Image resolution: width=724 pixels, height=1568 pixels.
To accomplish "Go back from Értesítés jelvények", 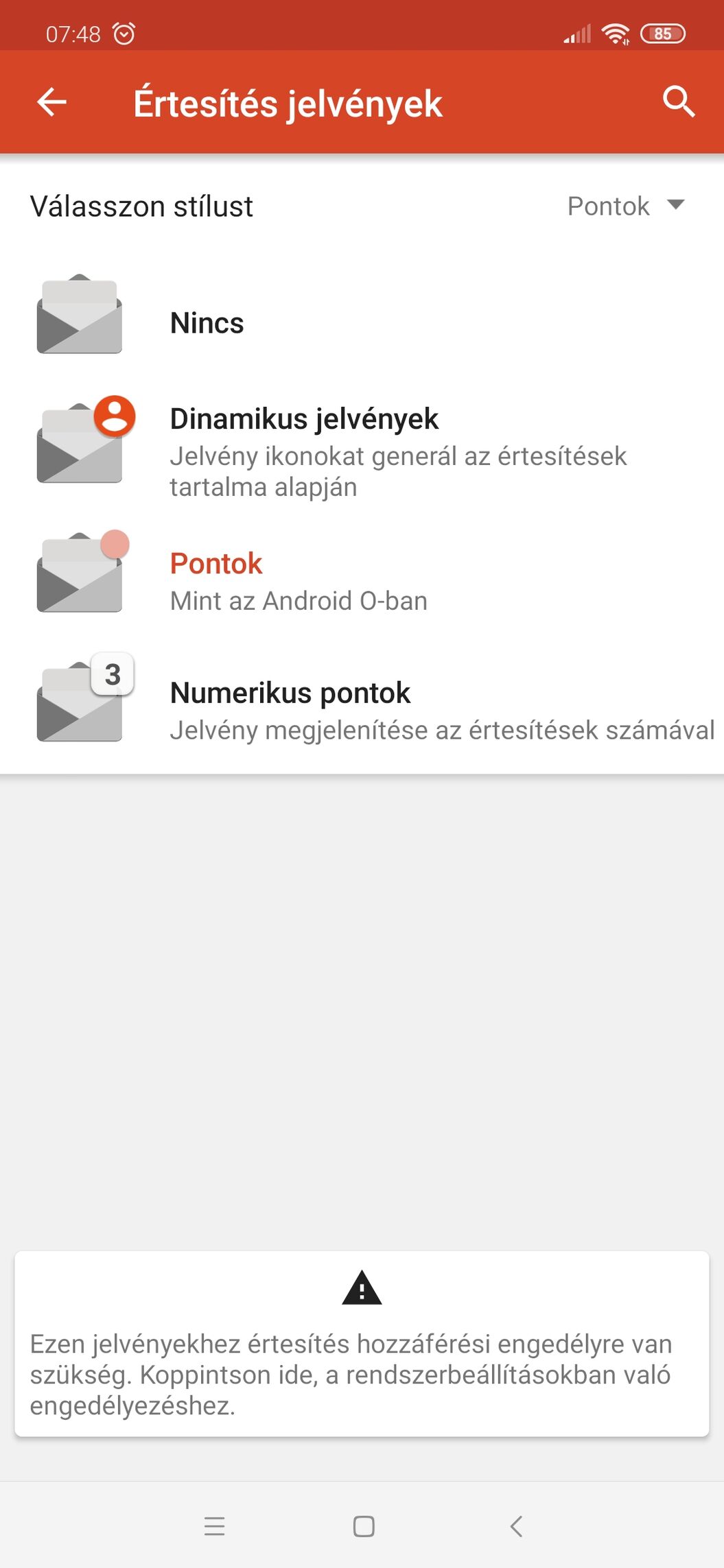I will click(x=52, y=103).
